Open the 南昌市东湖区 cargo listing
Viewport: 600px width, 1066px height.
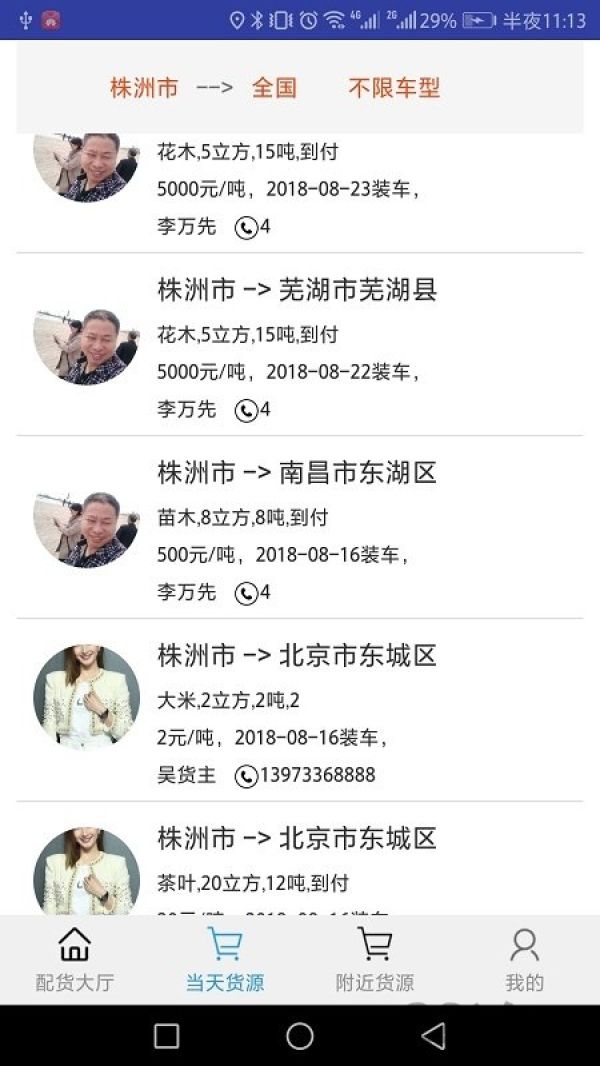tap(300, 528)
